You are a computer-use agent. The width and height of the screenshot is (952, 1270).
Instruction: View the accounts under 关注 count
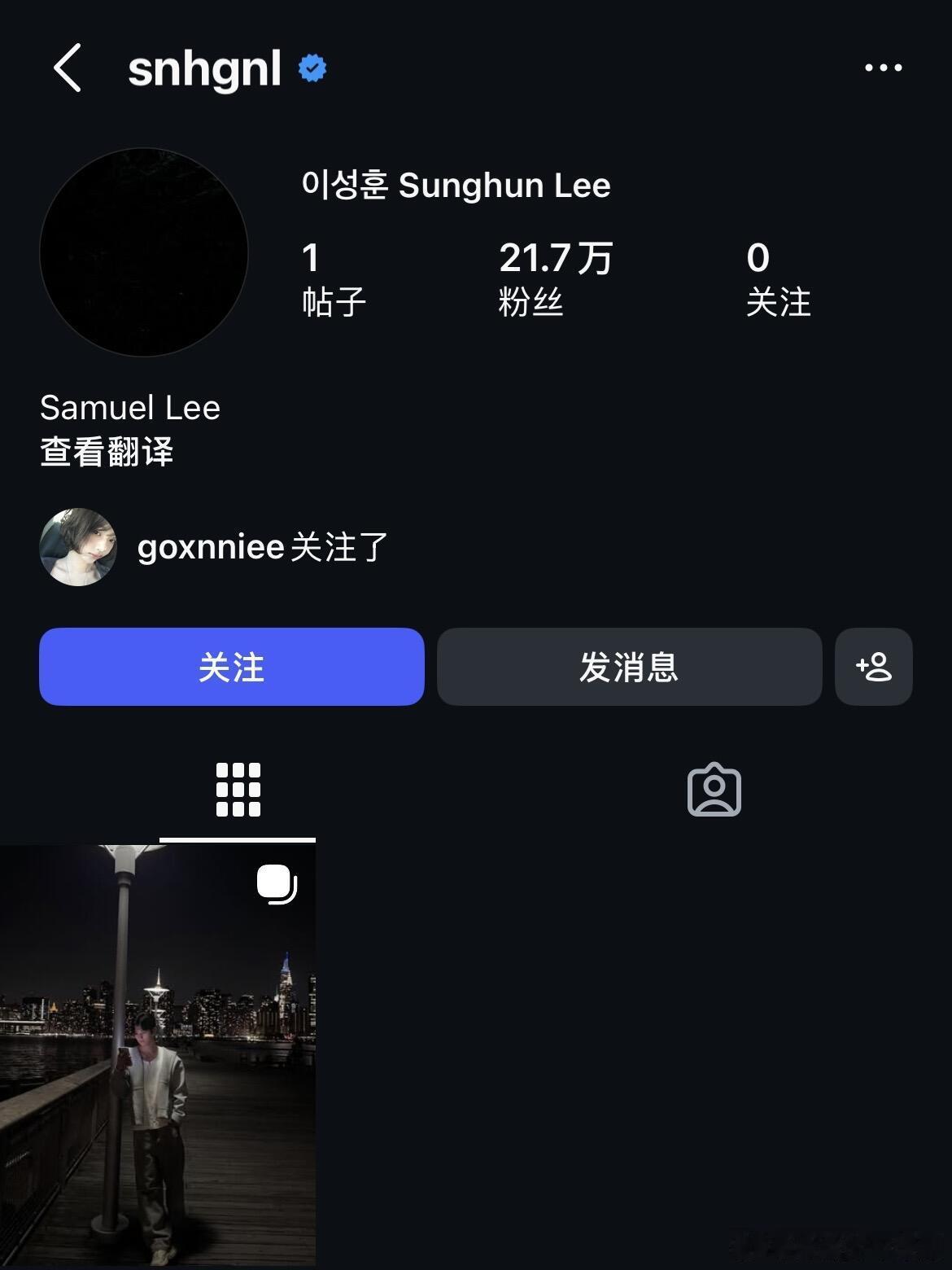(778, 278)
